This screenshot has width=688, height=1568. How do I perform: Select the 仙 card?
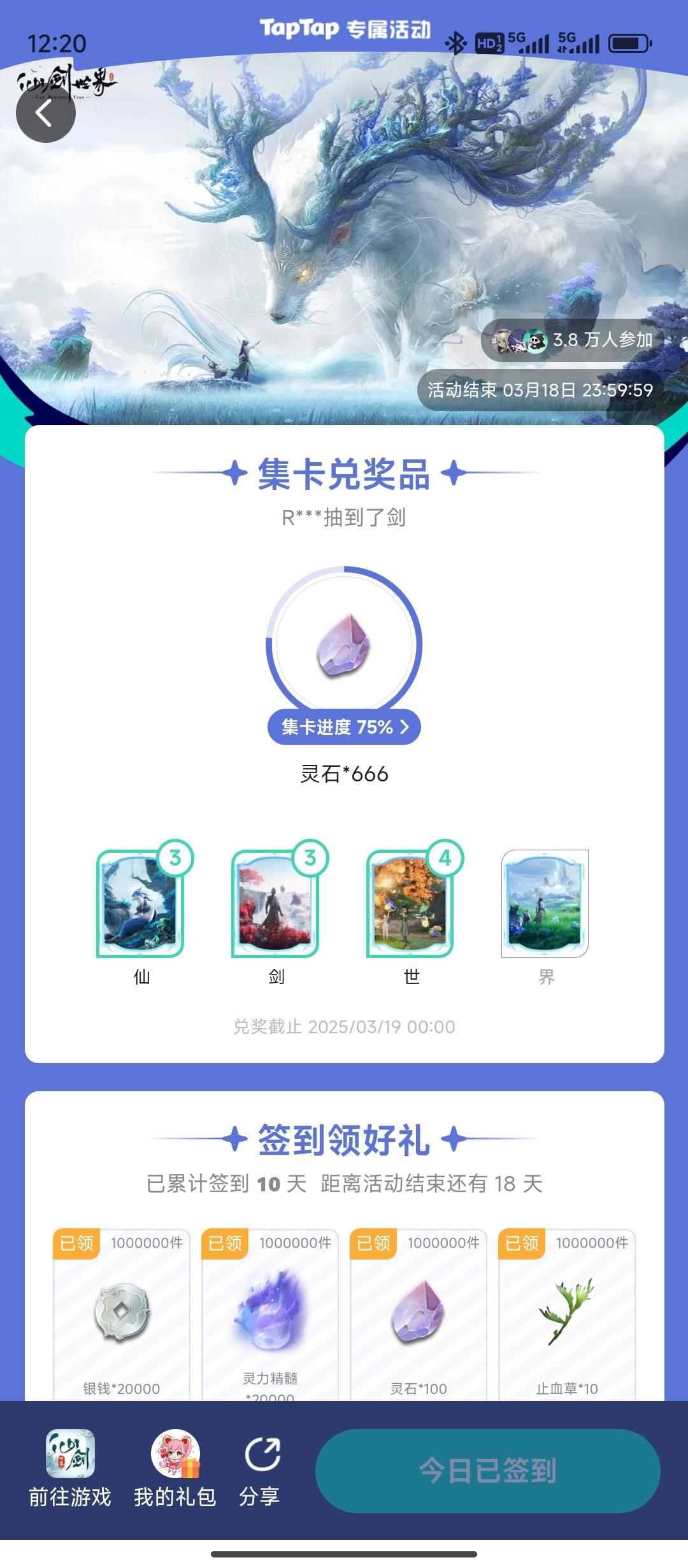point(141,904)
